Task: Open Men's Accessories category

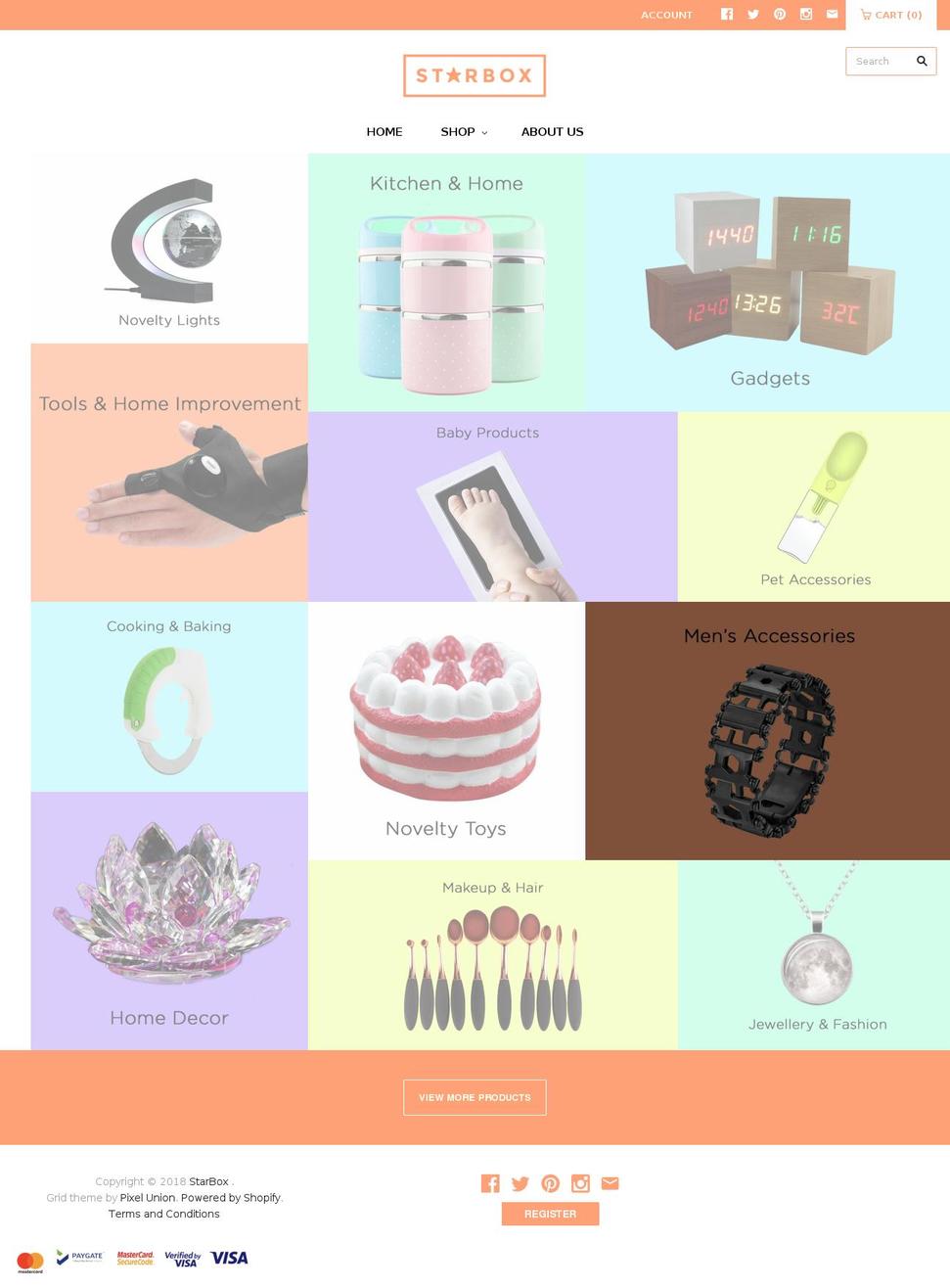Action: click(x=769, y=730)
